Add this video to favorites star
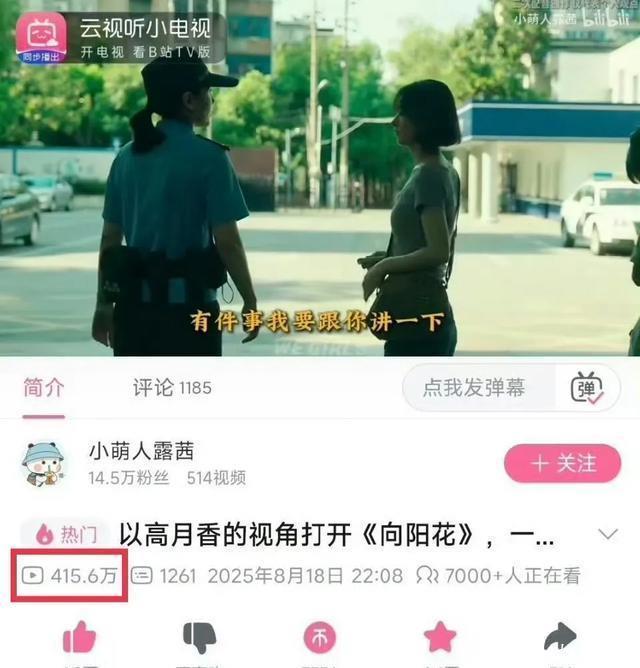 (440, 637)
